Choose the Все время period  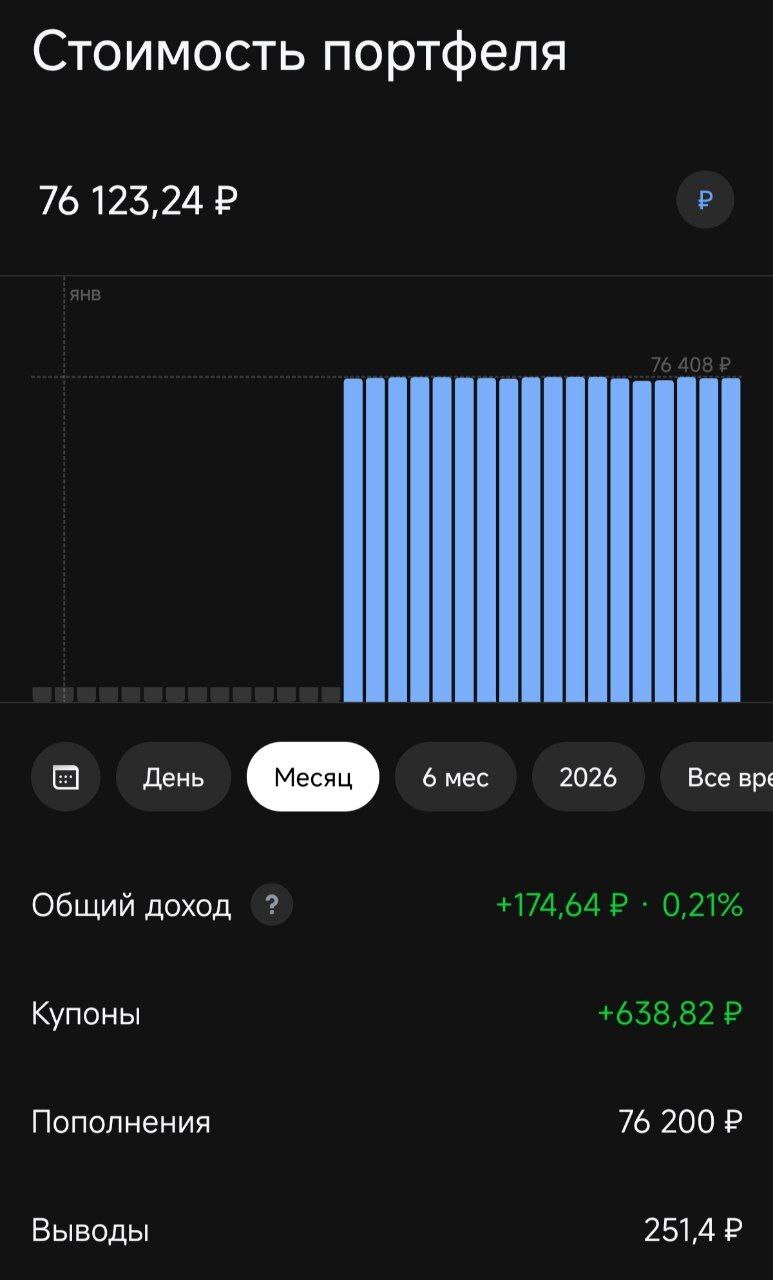coord(717,777)
